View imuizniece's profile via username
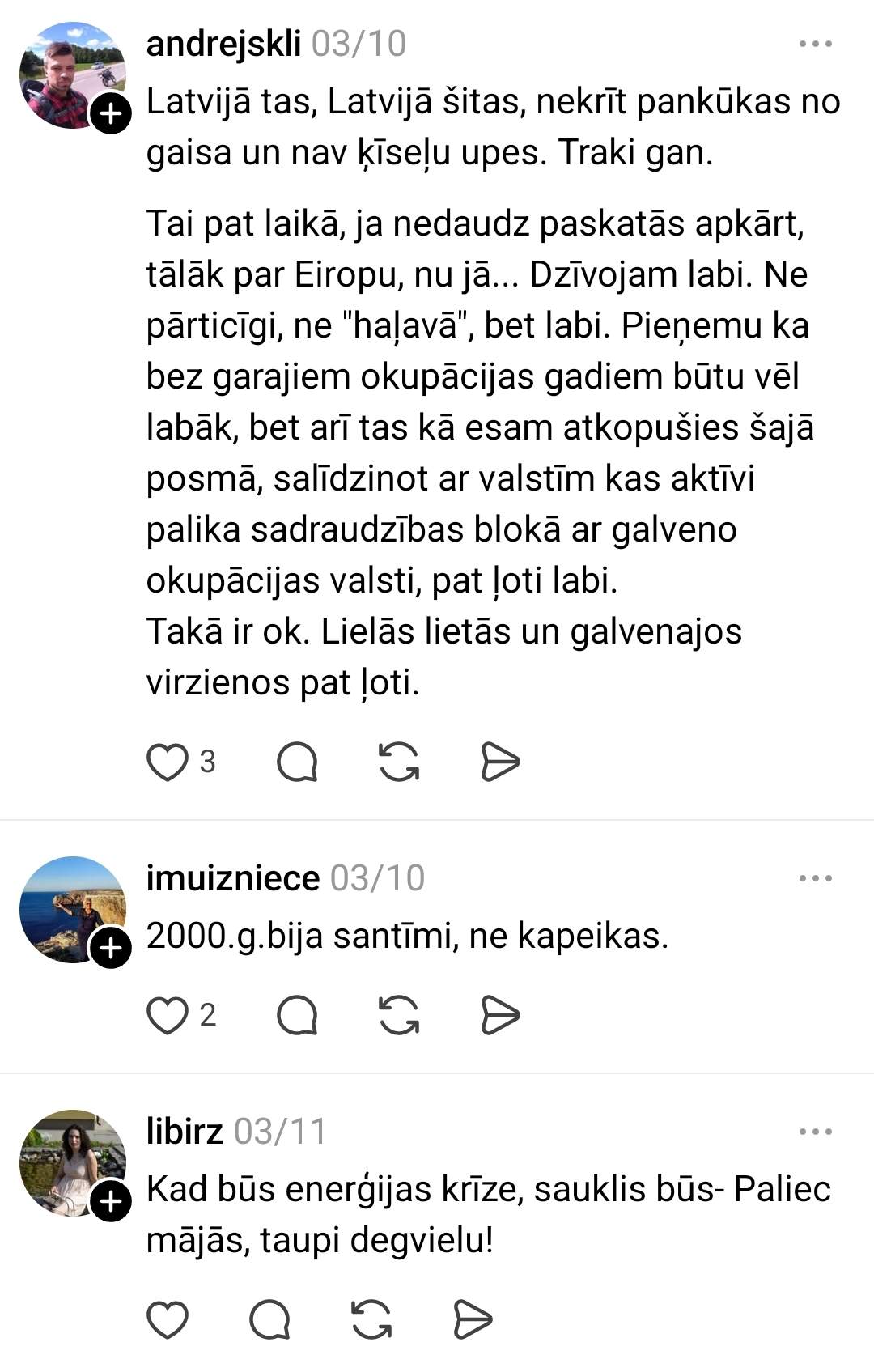Screen dimensions: 874x1372 click(233, 878)
